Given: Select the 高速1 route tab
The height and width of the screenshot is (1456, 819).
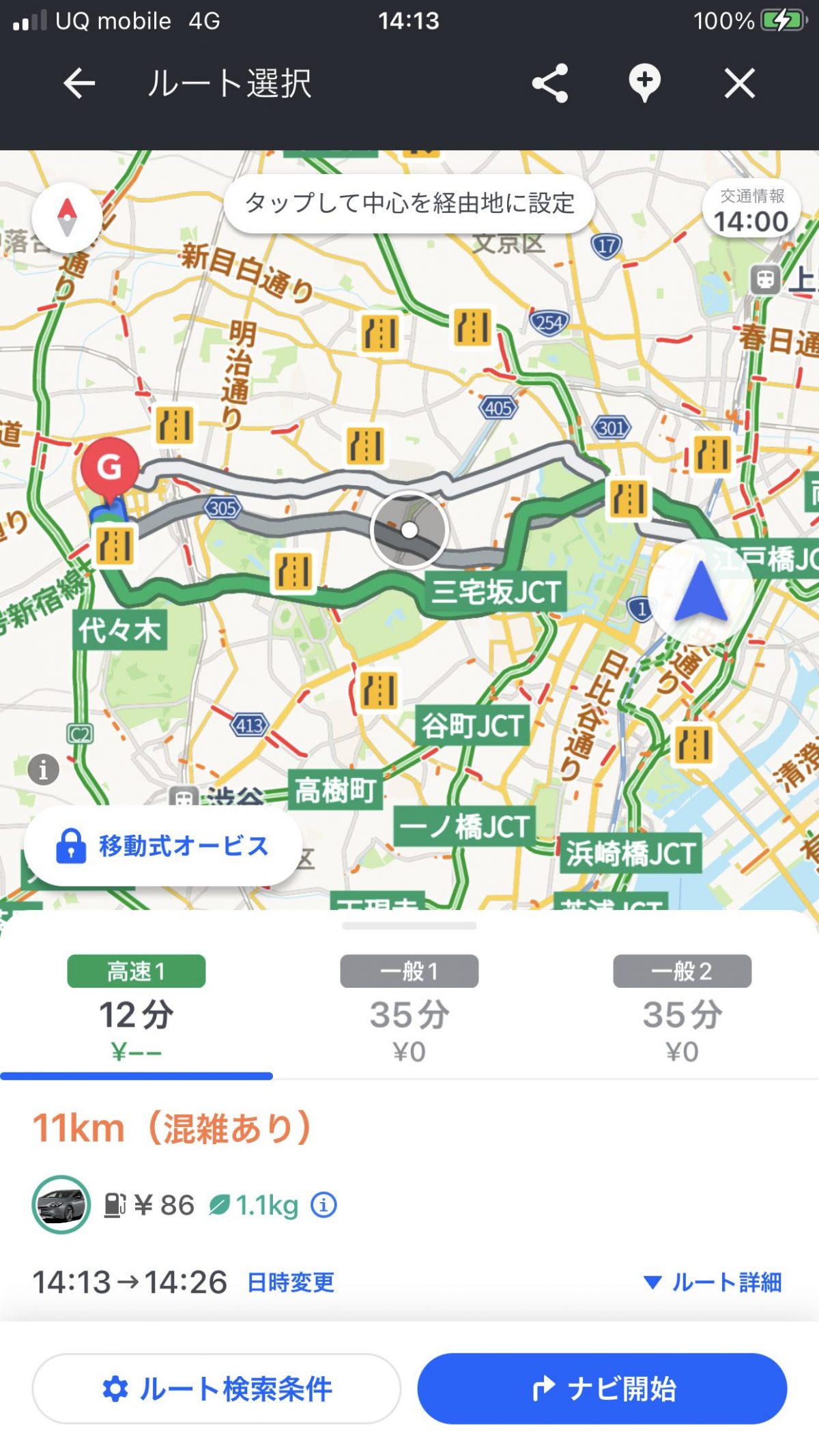Looking at the screenshot, I should pos(136,1012).
